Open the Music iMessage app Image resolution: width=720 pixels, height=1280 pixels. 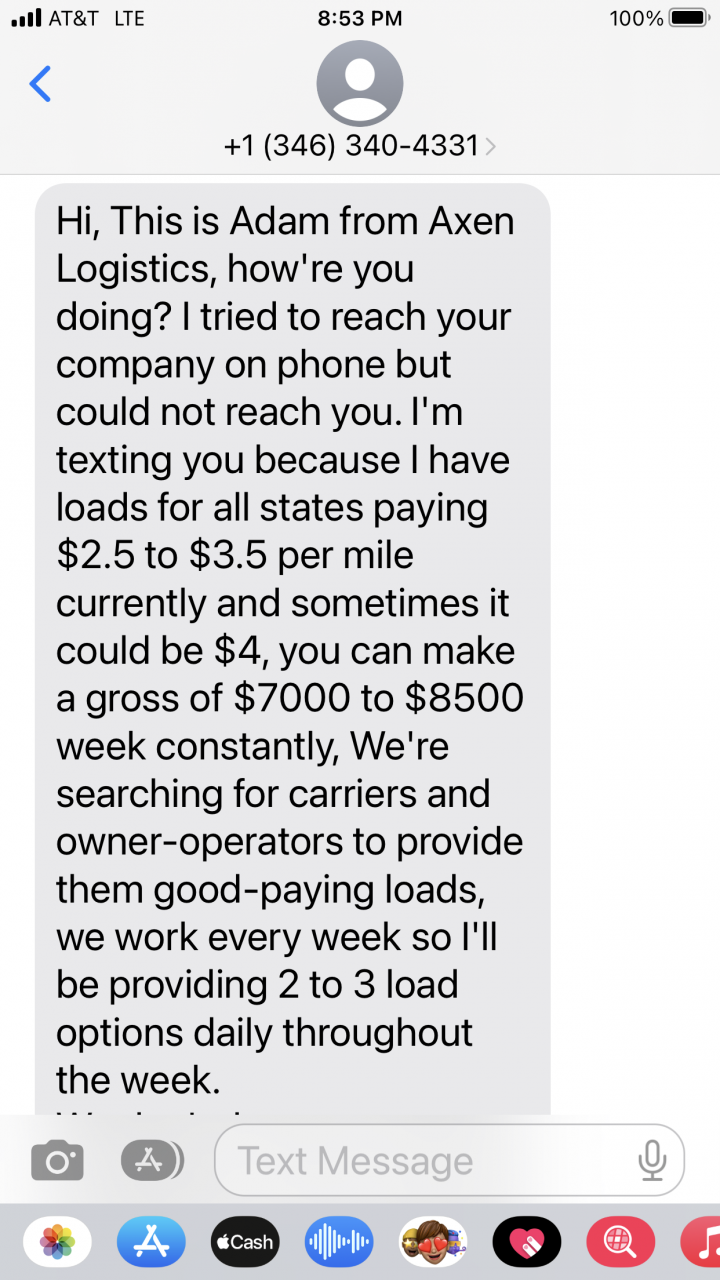point(704,1242)
